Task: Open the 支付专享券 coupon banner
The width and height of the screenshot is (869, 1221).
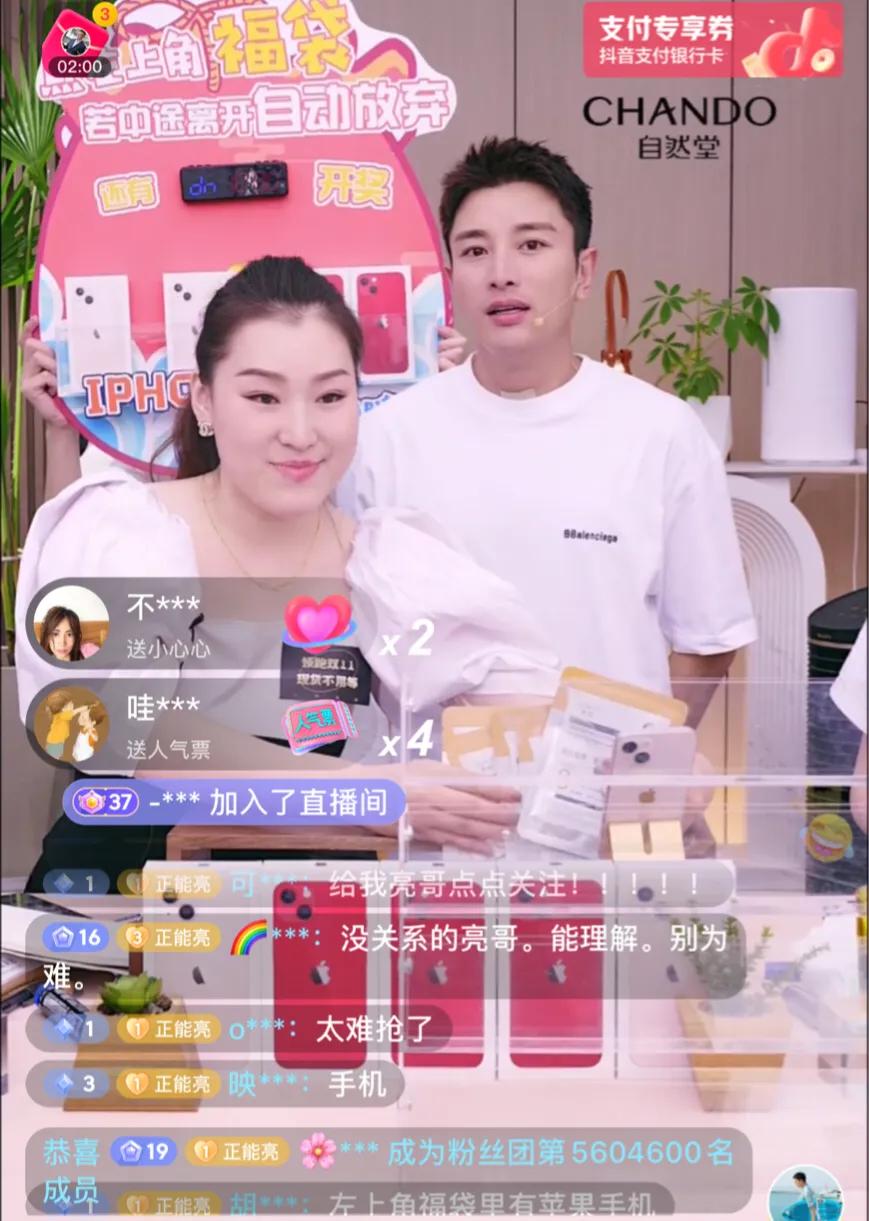Action: click(x=713, y=40)
